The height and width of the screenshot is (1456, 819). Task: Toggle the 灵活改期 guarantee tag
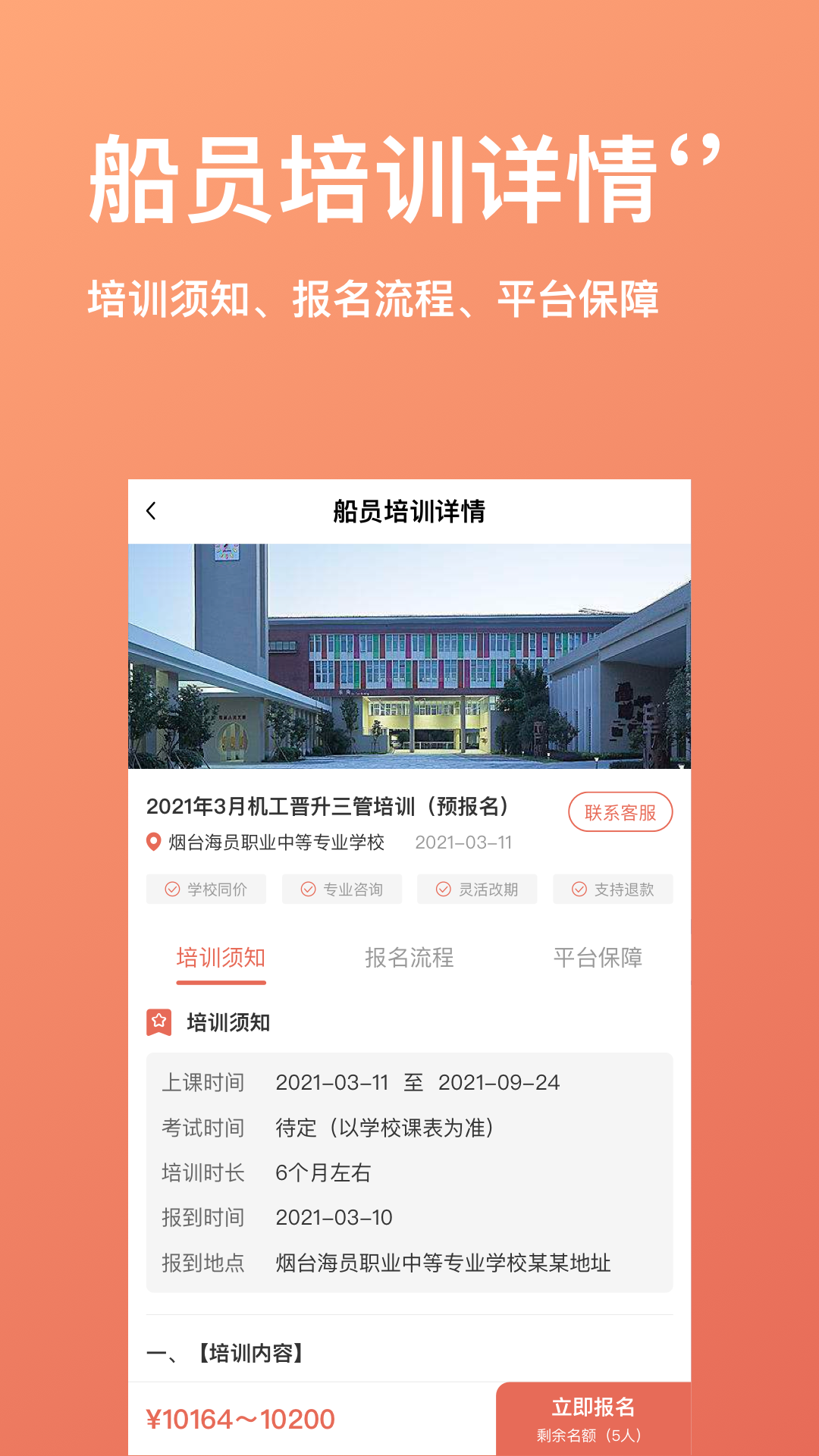[477, 889]
